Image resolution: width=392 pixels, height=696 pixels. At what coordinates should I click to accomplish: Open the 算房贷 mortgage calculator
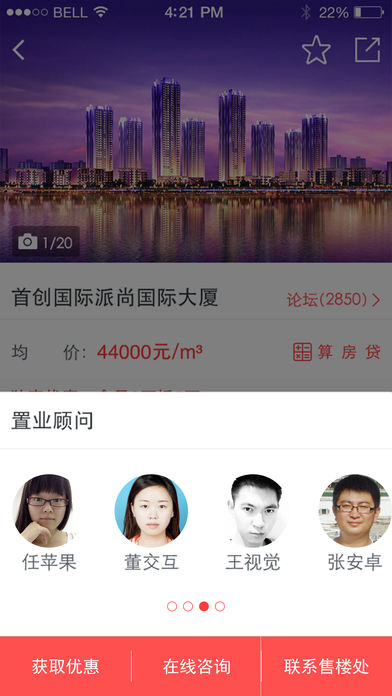337,352
